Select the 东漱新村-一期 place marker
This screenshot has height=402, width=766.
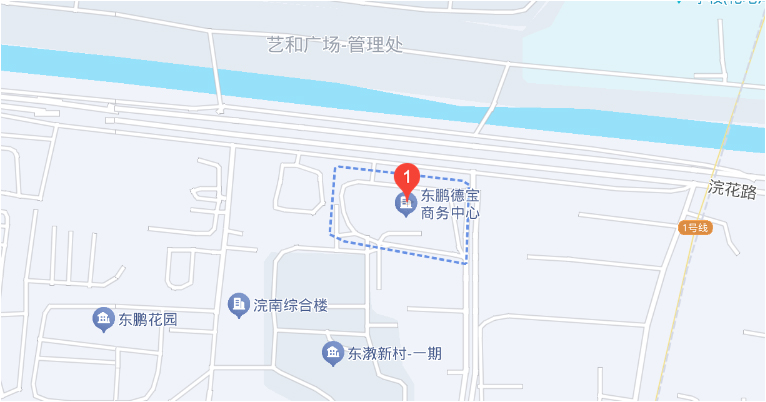pos(332,353)
